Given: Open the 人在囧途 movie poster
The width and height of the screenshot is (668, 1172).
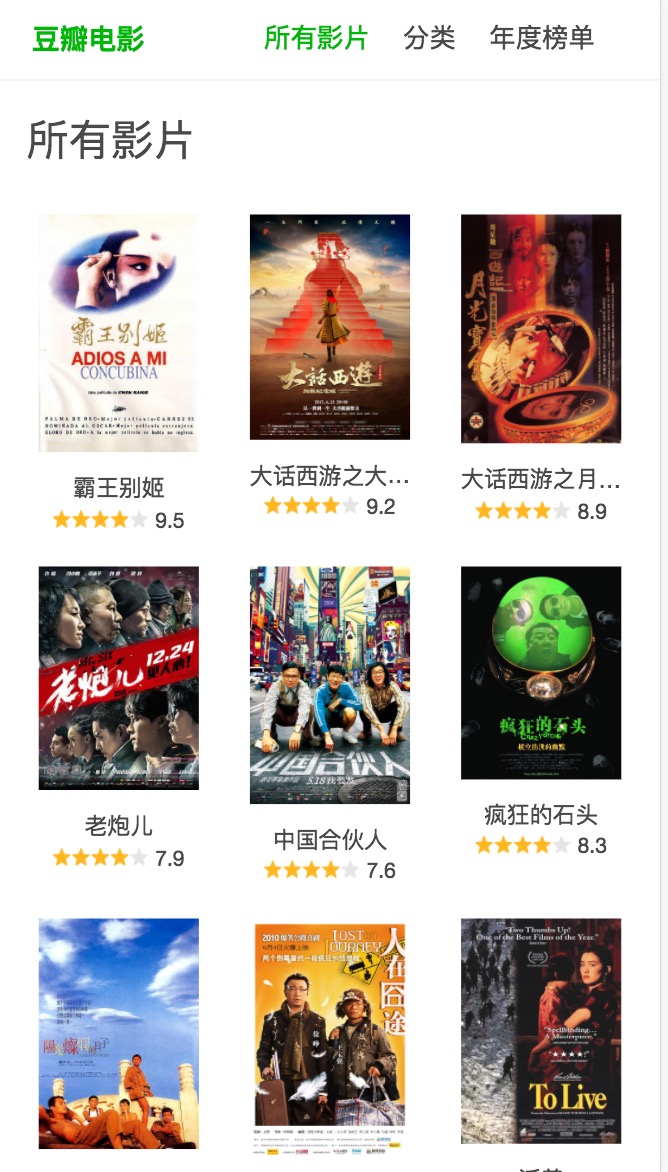Looking at the screenshot, I should pos(330,1038).
